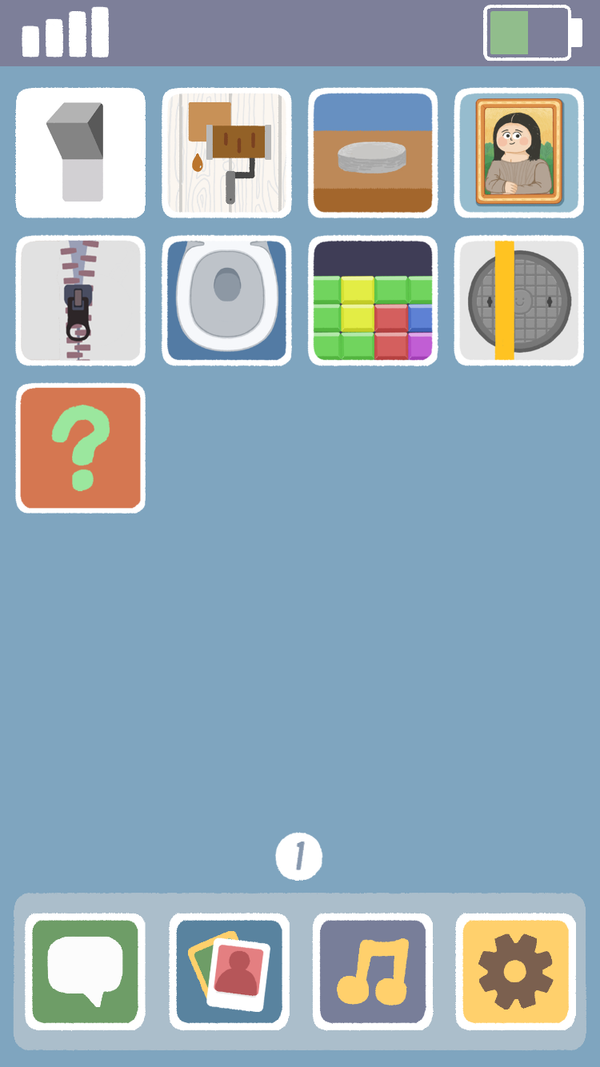Launch the brick wall zipper app
This screenshot has width=600, height=1067.
[80, 301]
